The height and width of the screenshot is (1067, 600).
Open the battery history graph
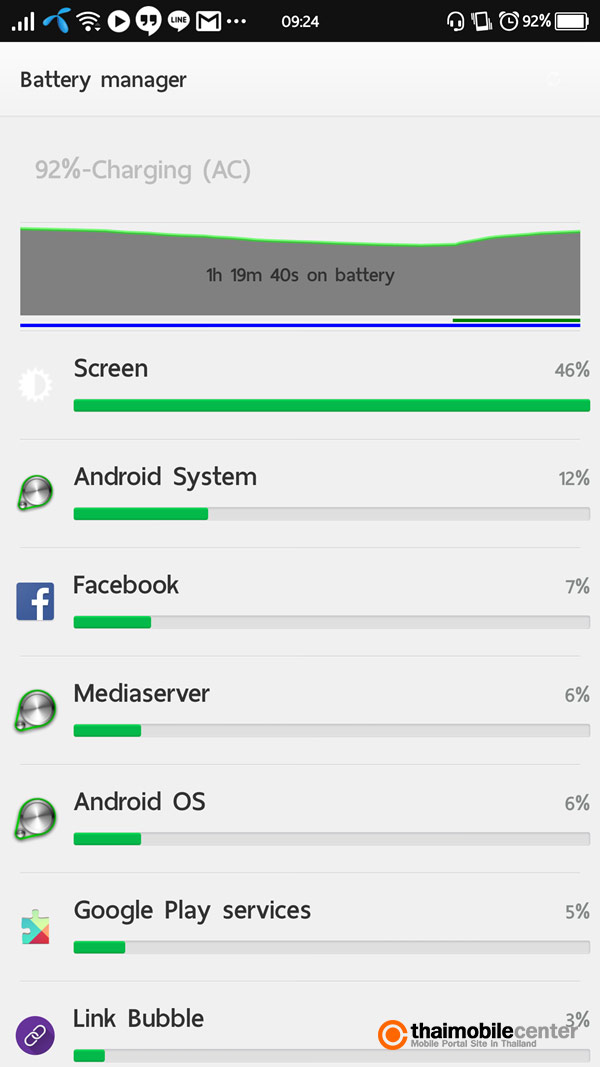tap(300, 275)
